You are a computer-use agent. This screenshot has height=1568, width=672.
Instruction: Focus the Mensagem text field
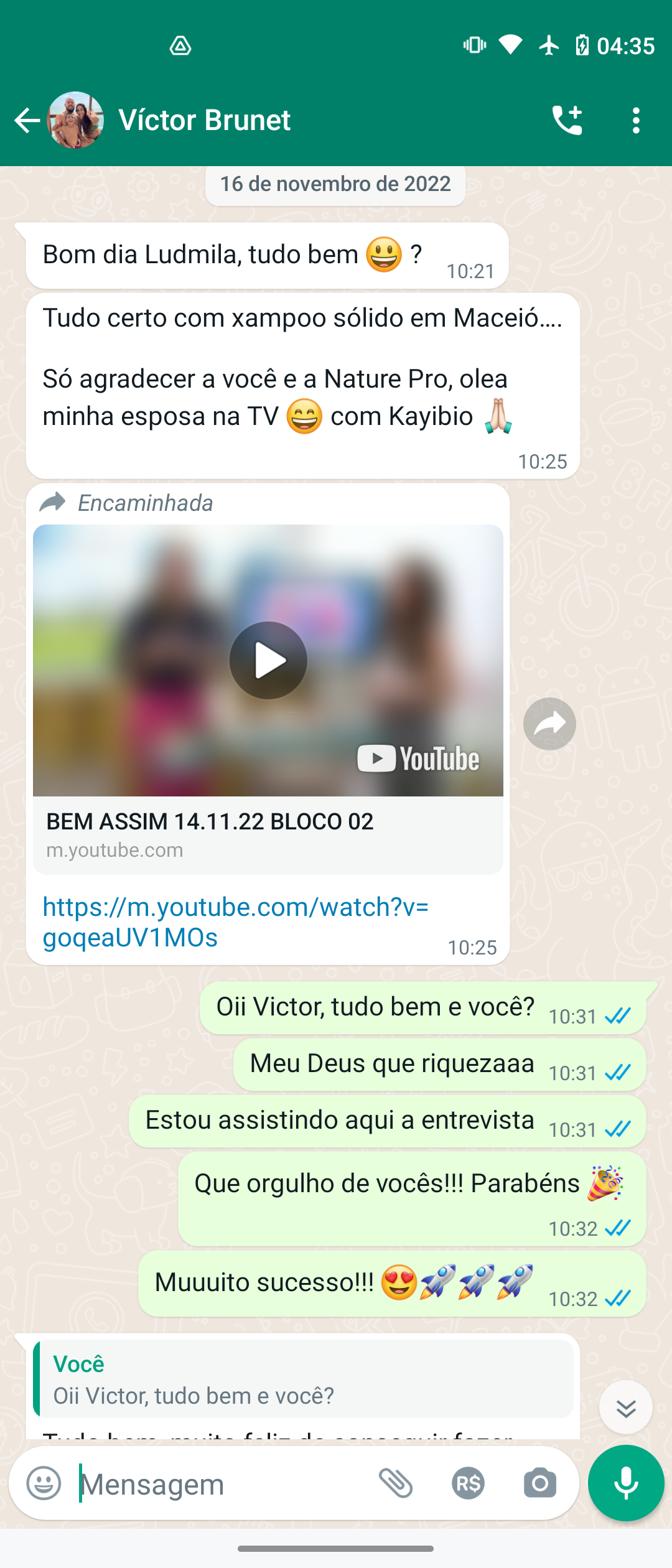pos(218,1485)
